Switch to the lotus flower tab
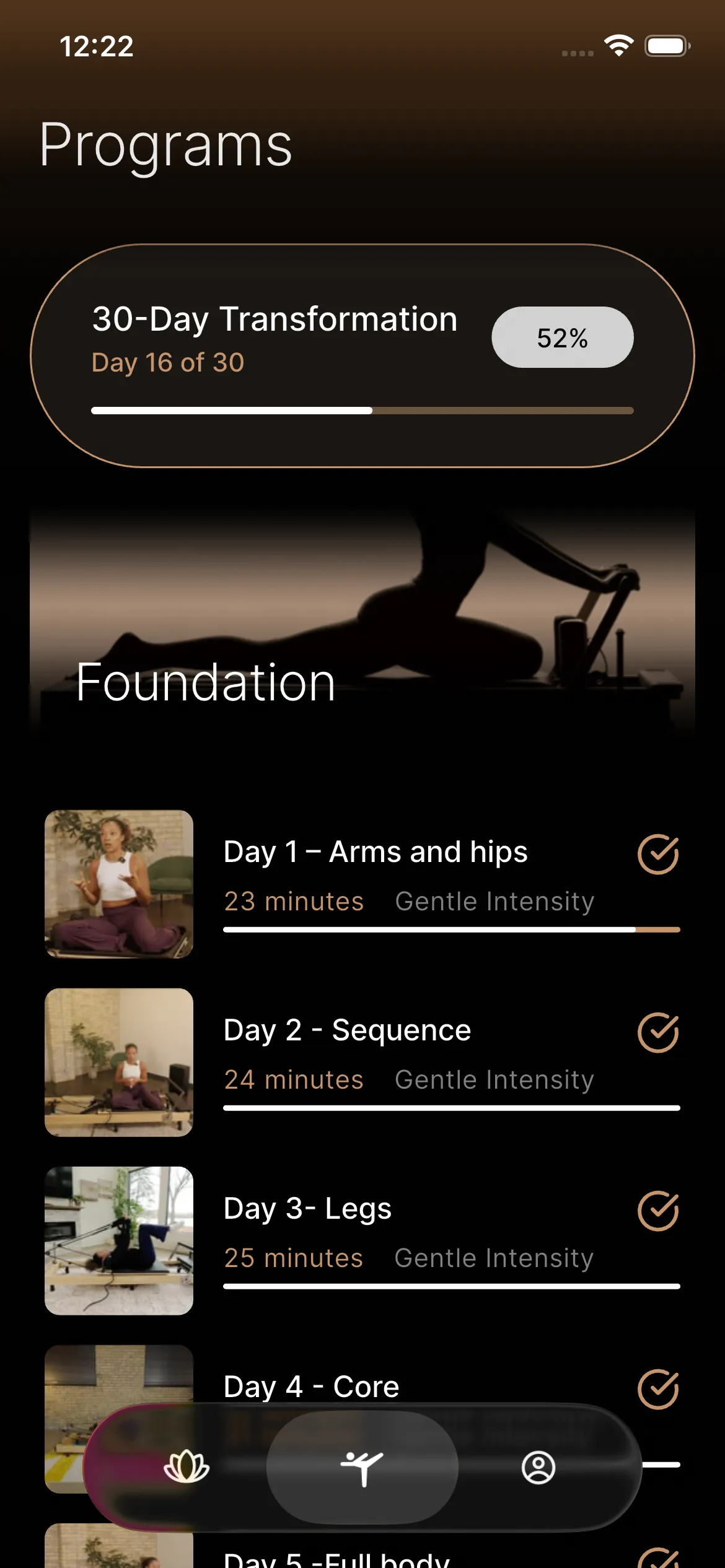Screen dimensions: 725x1568 [x=187, y=1468]
